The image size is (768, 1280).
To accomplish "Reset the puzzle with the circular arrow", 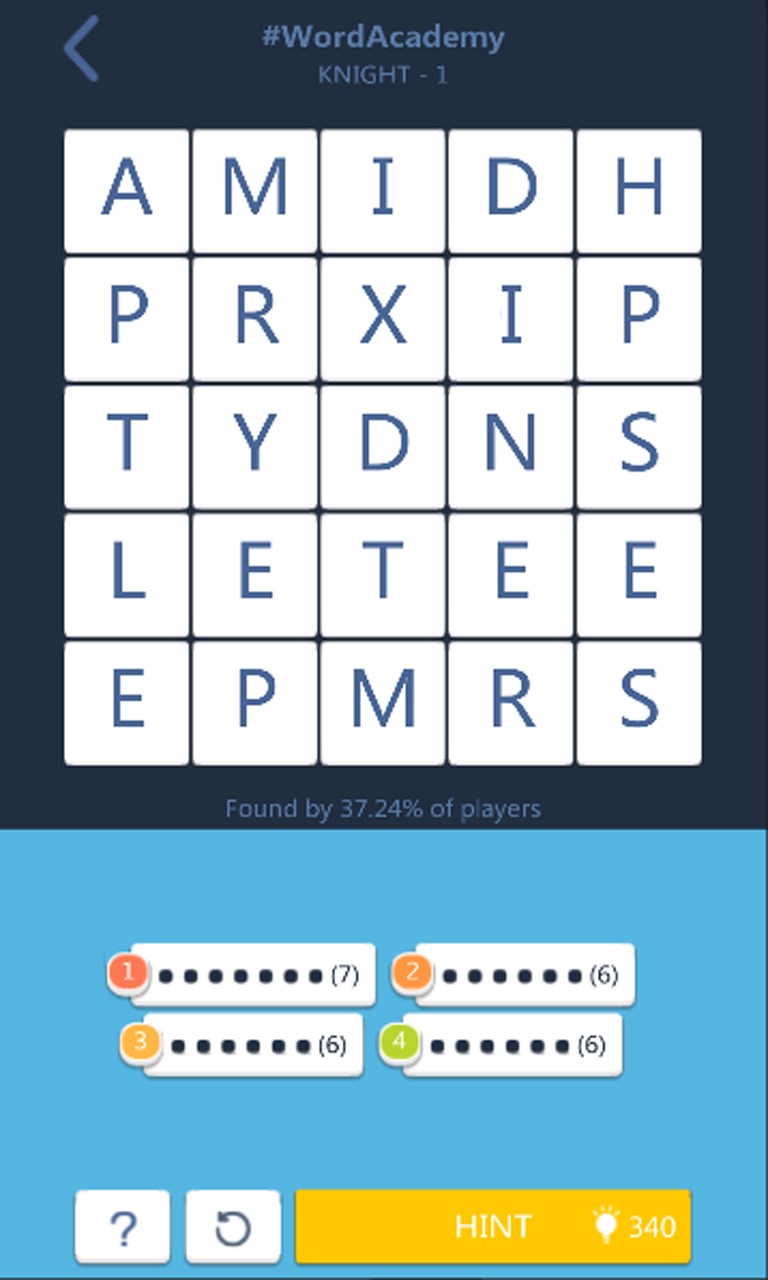I will tap(233, 1227).
